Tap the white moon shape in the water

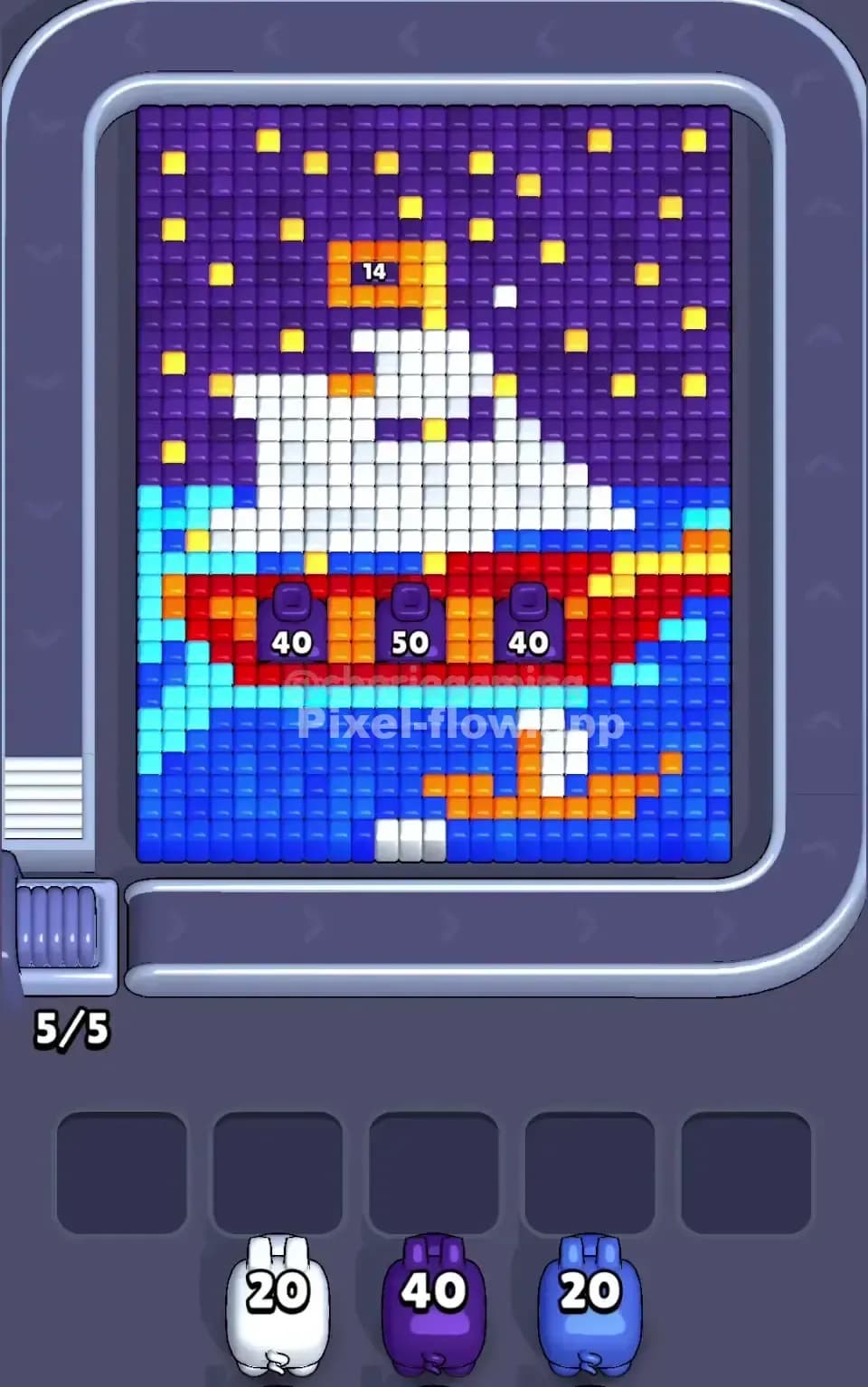[554, 760]
